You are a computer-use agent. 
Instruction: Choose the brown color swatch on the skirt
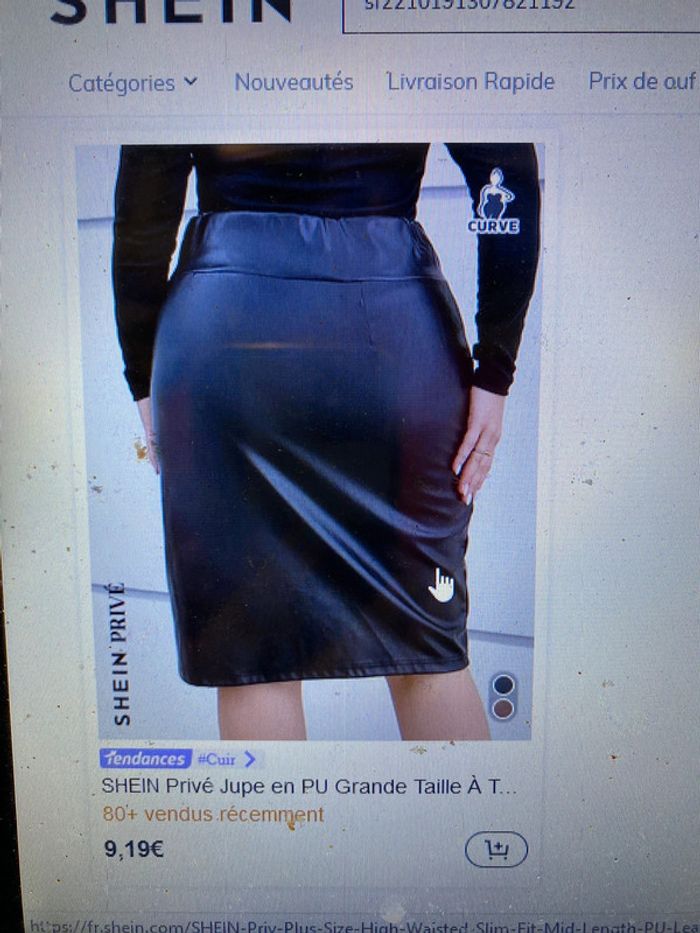click(x=504, y=708)
